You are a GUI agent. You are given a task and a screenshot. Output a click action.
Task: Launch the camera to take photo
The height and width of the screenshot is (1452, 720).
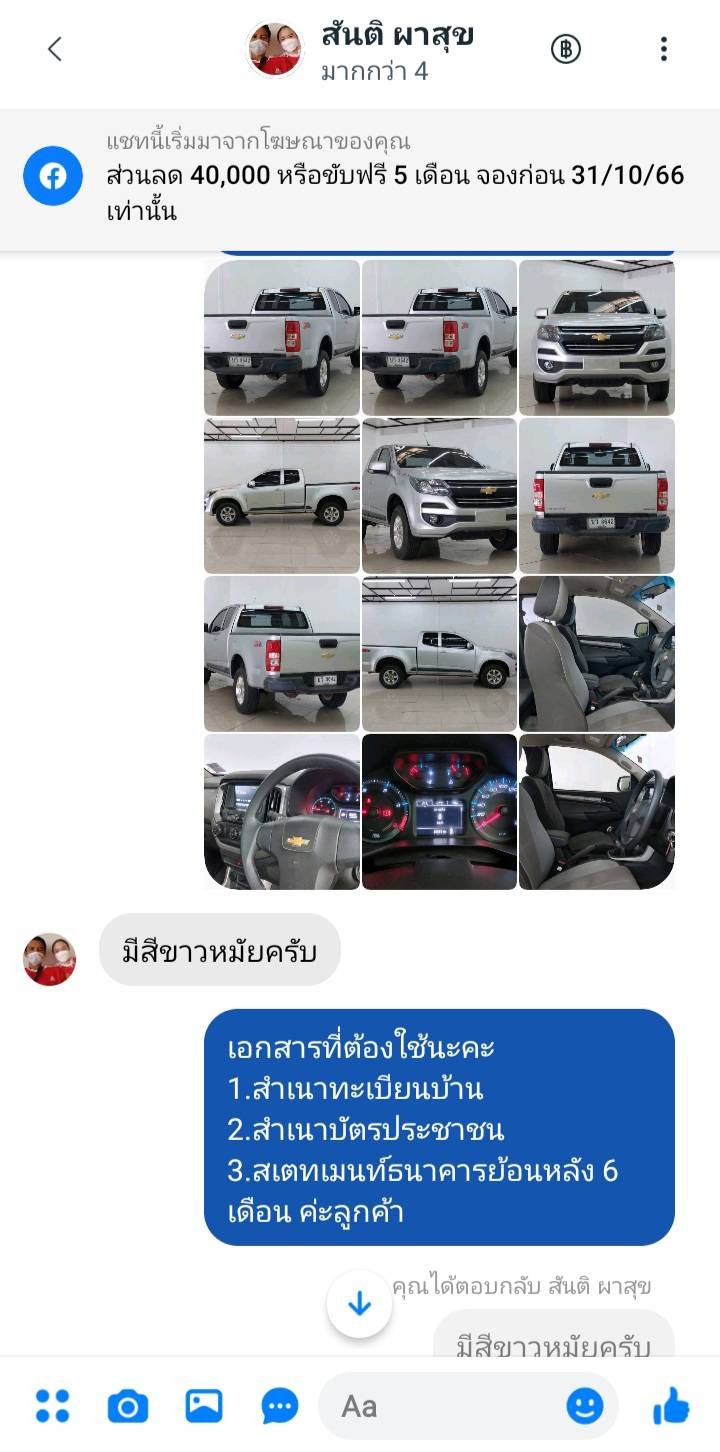pyautogui.click(x=128, y=1406)
